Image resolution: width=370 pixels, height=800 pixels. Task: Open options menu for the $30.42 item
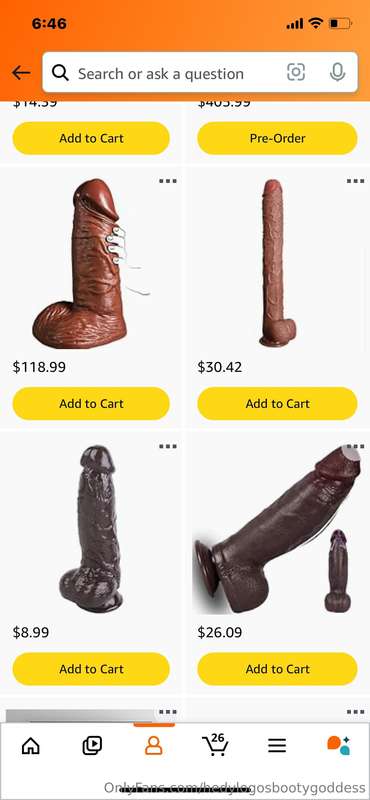[355, 181]
